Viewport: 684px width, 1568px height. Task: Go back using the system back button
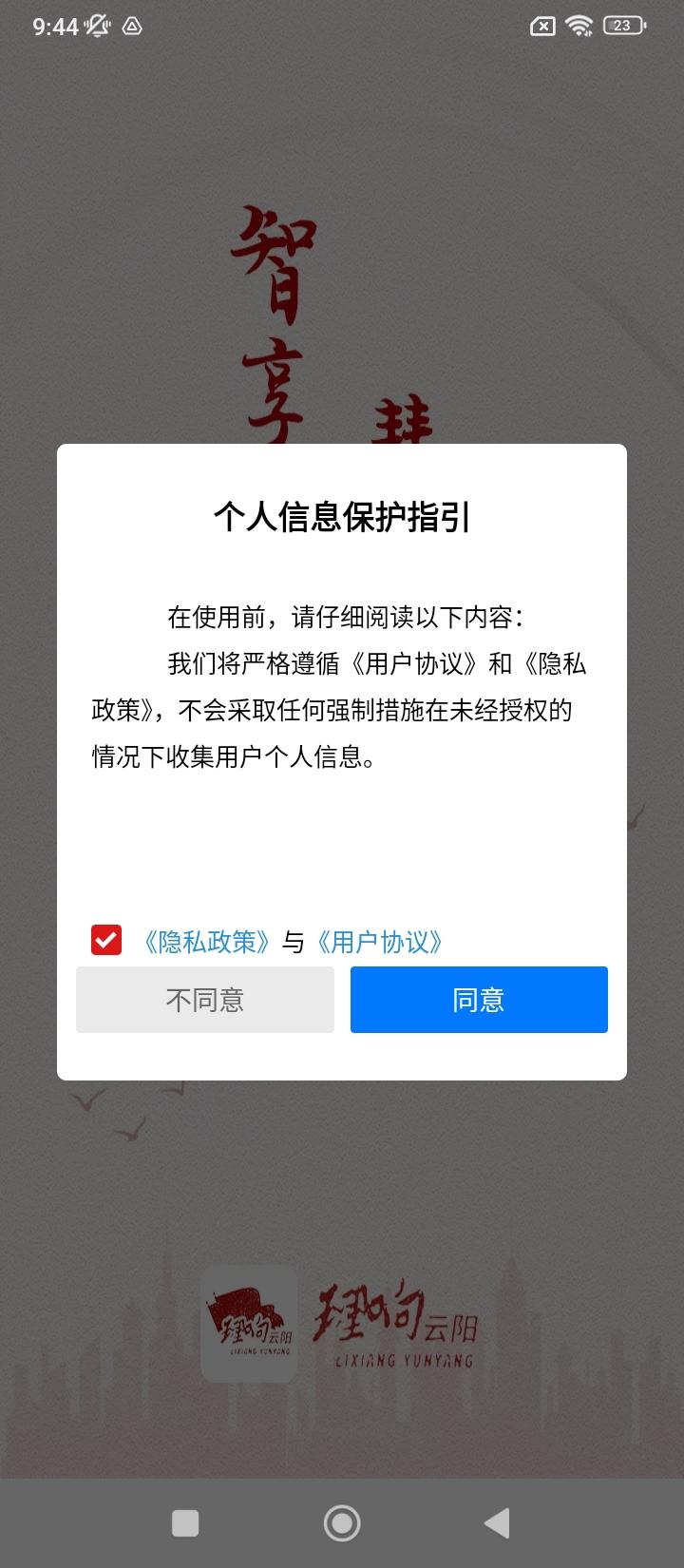(497, 1523)
